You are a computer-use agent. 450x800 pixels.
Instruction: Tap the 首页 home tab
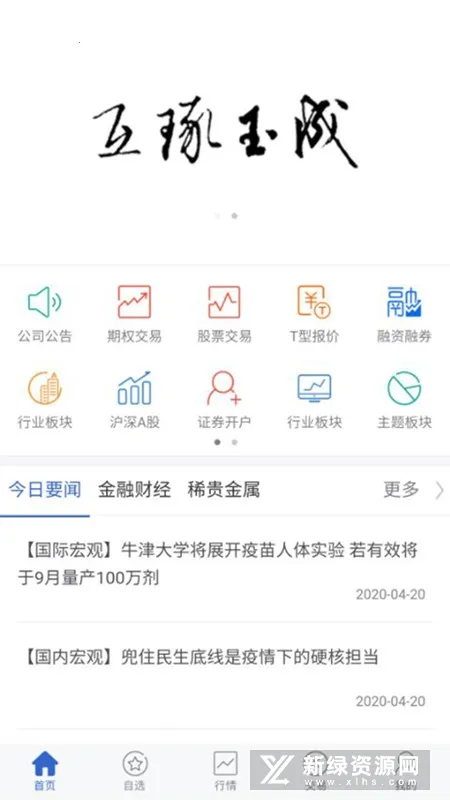45,771
